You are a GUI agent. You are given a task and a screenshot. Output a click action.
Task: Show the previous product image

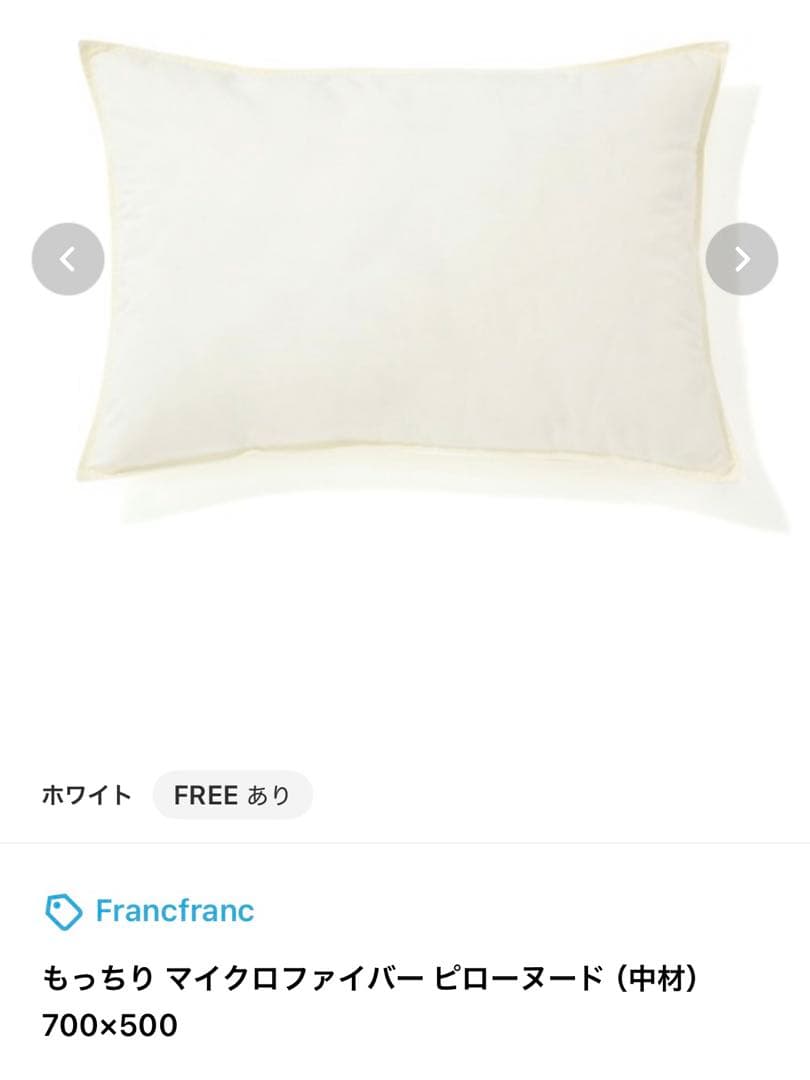tap(68, 259)
